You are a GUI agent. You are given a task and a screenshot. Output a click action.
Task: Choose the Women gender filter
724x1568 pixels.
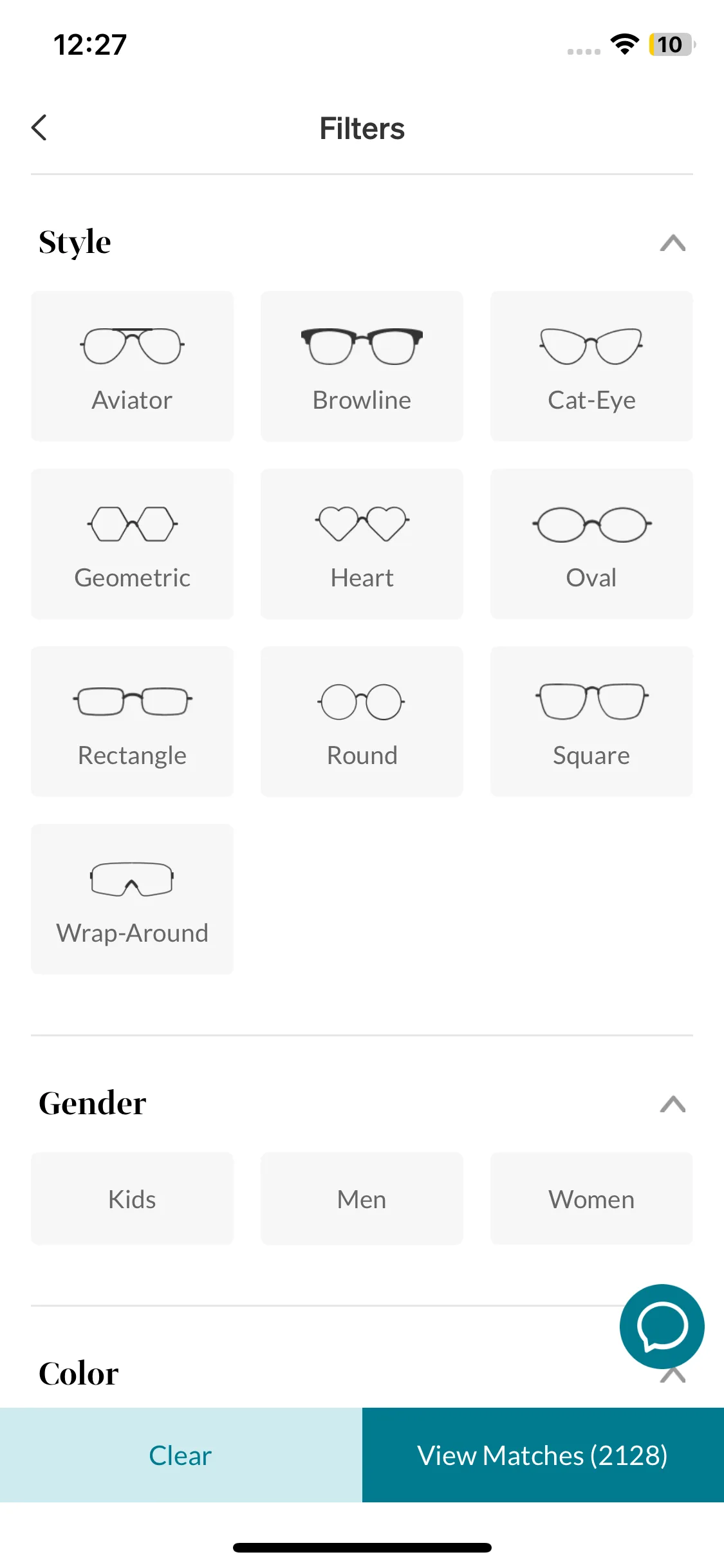point(591,1199)
